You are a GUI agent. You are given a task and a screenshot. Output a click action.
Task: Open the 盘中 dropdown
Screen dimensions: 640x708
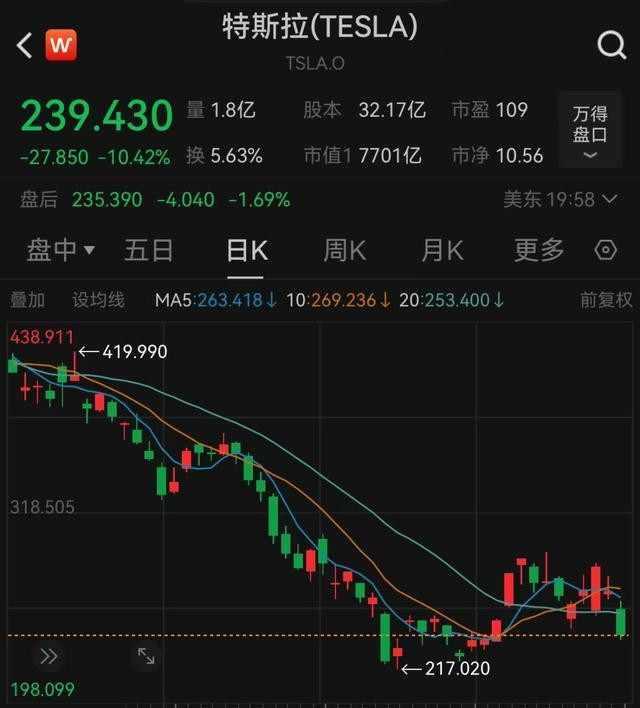60,250
